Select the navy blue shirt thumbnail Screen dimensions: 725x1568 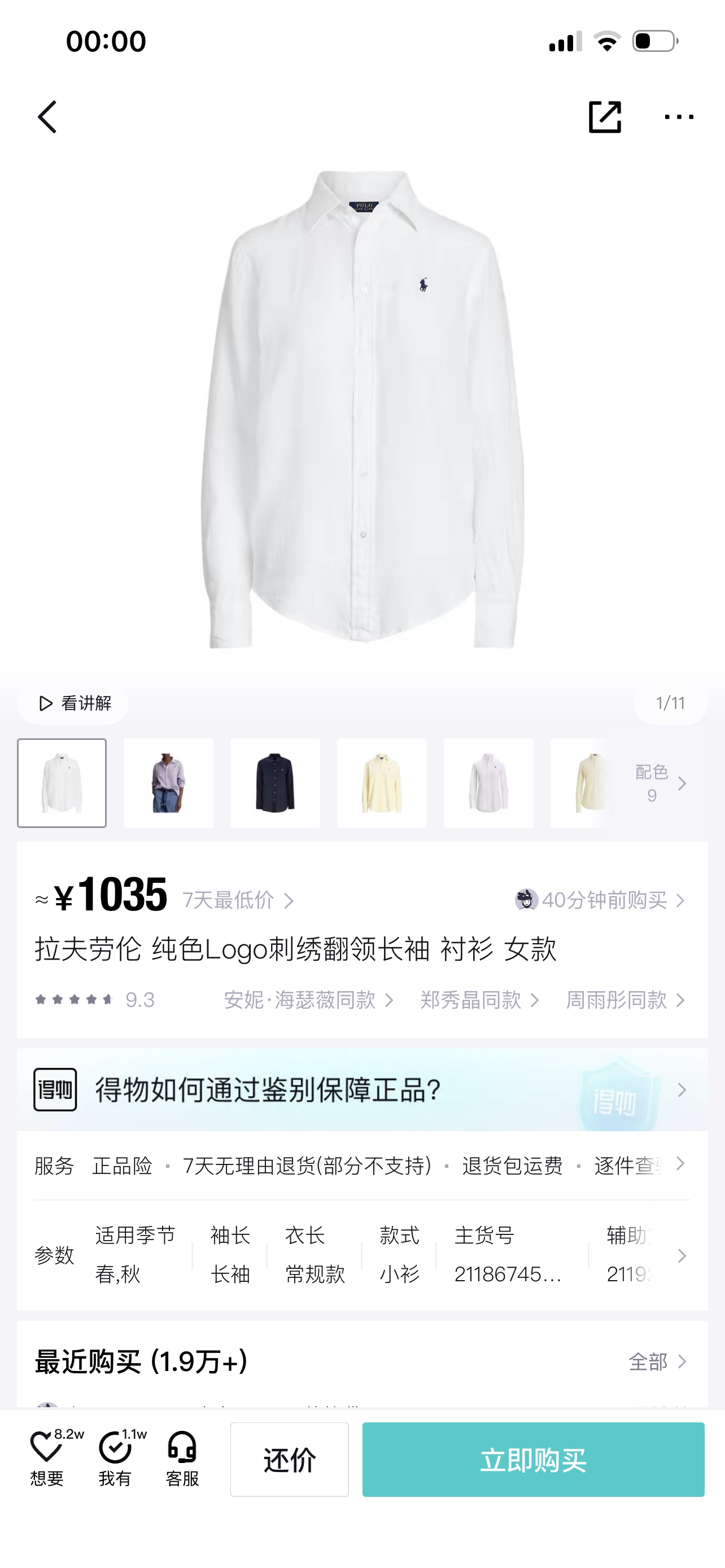pos(274,783)
